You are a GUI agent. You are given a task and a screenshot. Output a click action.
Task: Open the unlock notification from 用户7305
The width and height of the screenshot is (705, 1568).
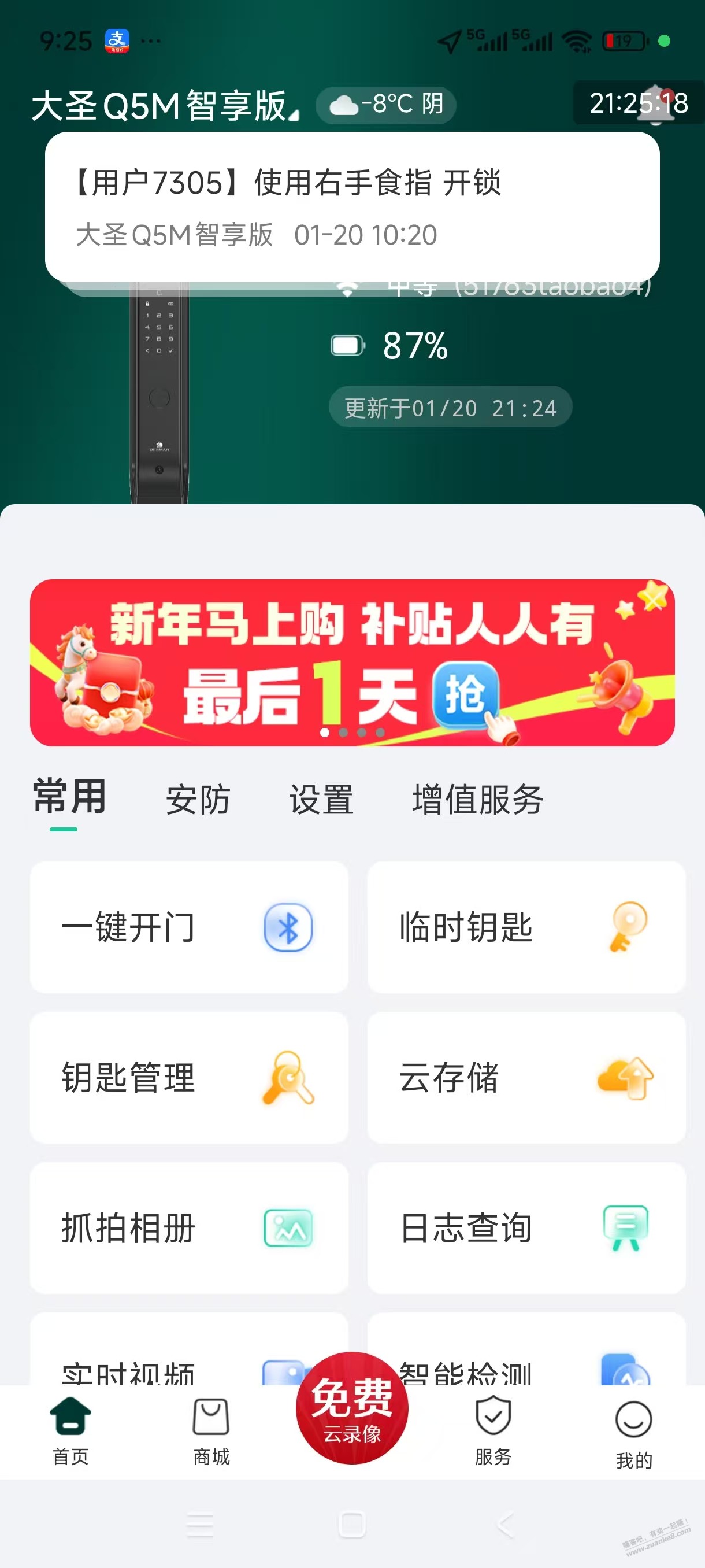(x=351, y=207)
